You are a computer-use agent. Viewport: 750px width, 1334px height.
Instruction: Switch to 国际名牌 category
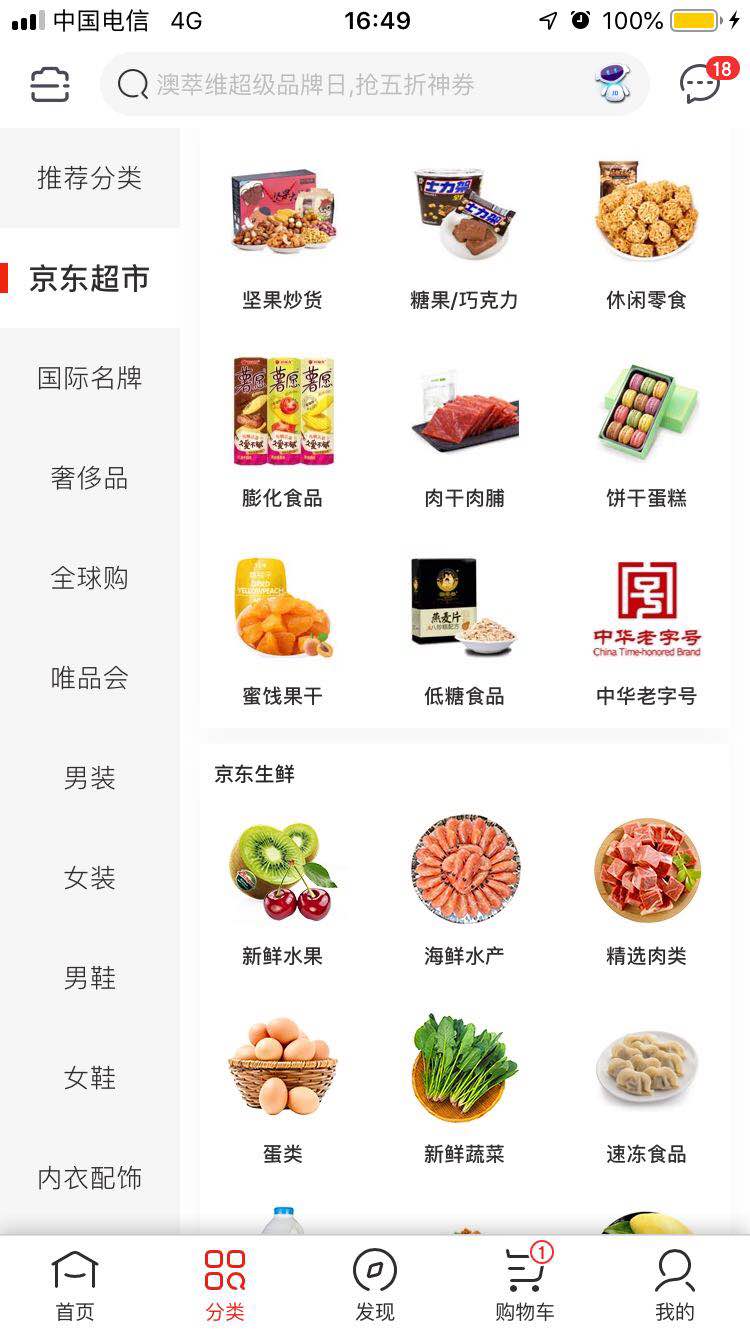[90, 378]
